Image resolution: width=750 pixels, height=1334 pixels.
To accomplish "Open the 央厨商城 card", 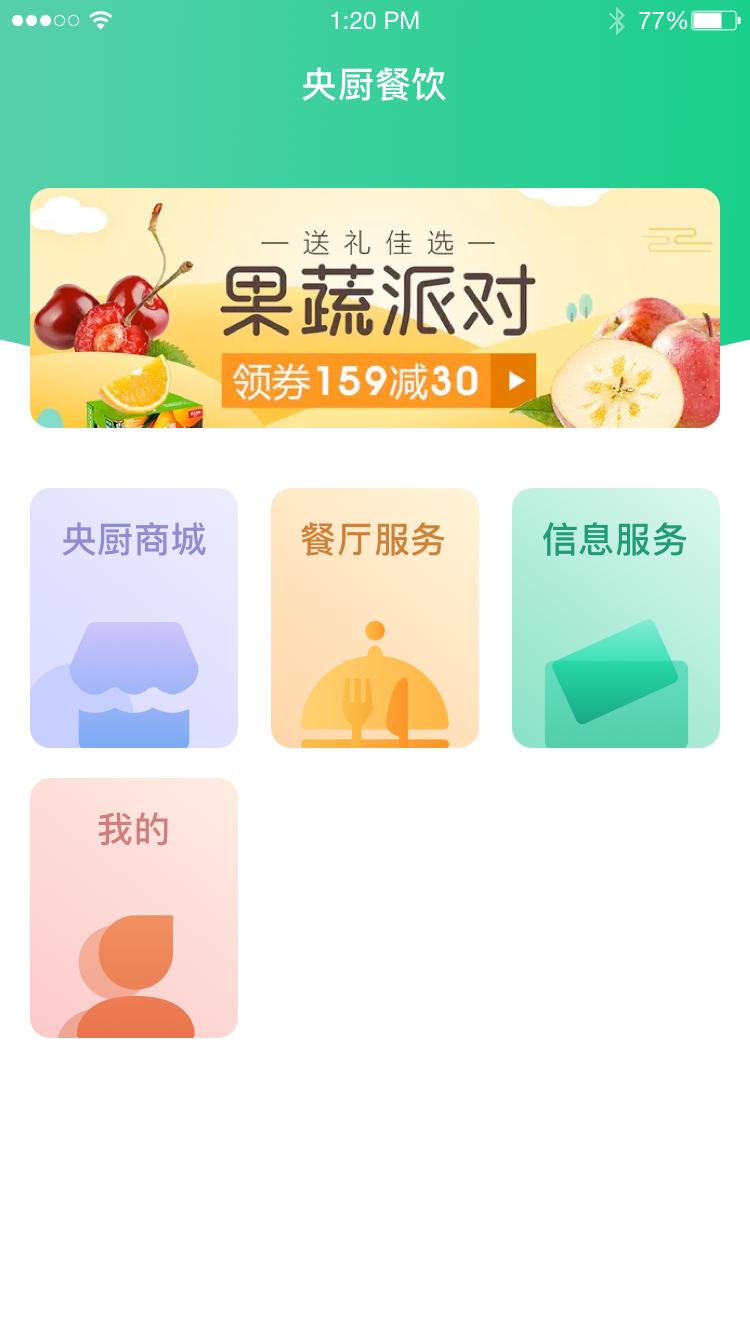I will click(x=134, y=618).
